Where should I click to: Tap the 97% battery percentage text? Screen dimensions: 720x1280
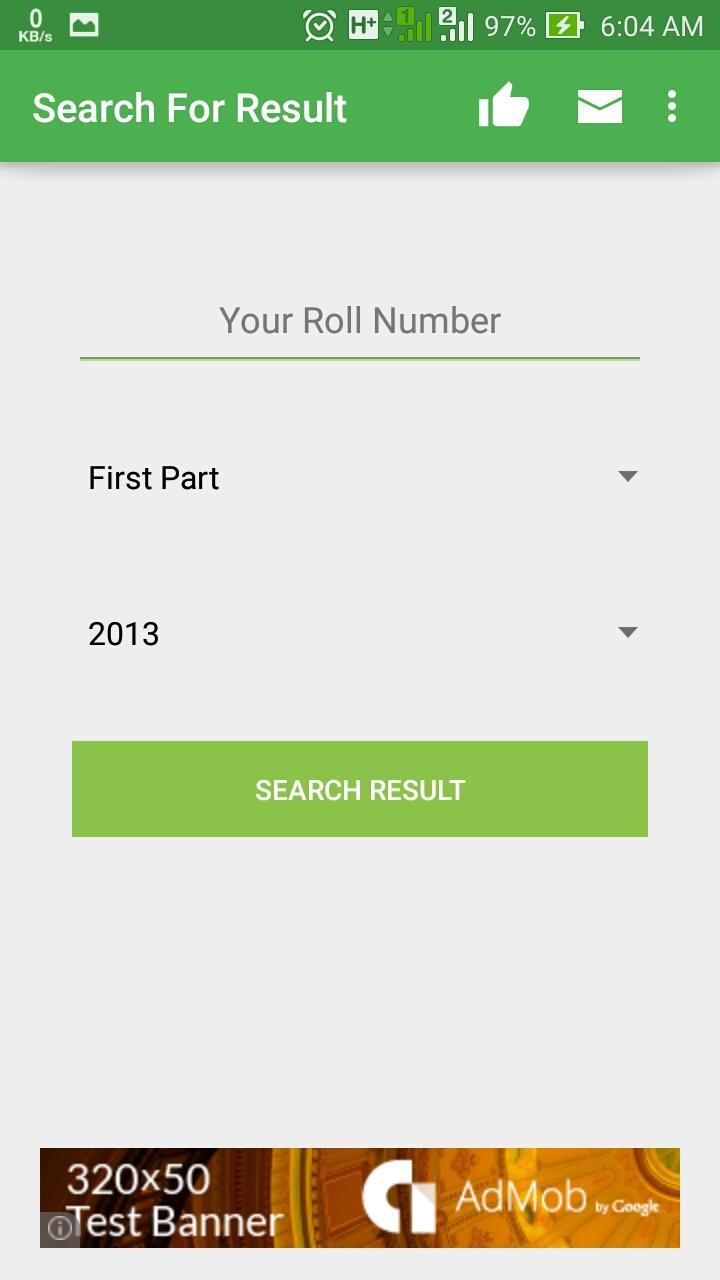pyautogui.click(x=512, y=25)
